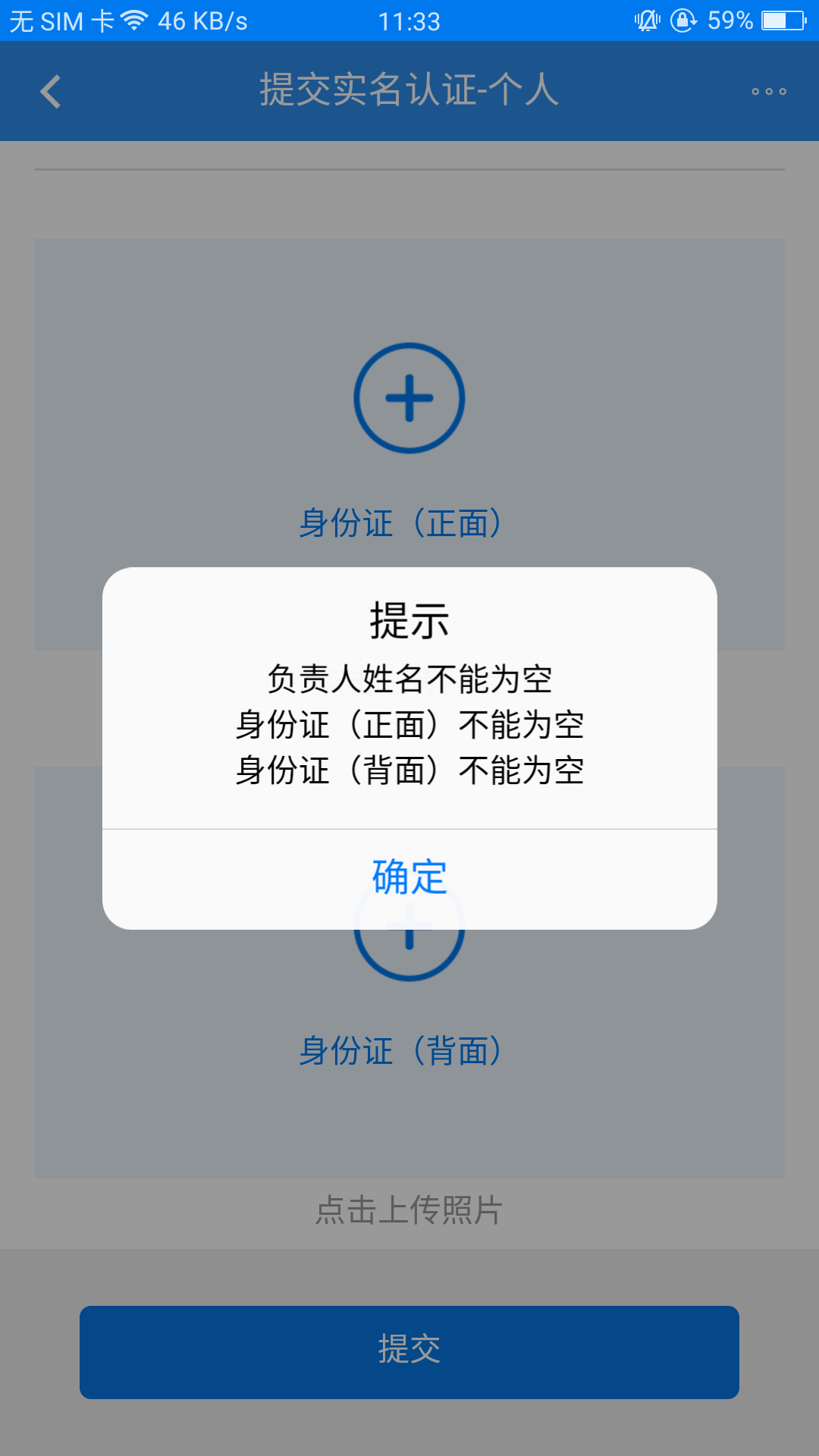This screenshot has height=1456, width=819.
Task: Add the 身份证（正面）photo
Action: pyautogui.click(x=409, y=399)
